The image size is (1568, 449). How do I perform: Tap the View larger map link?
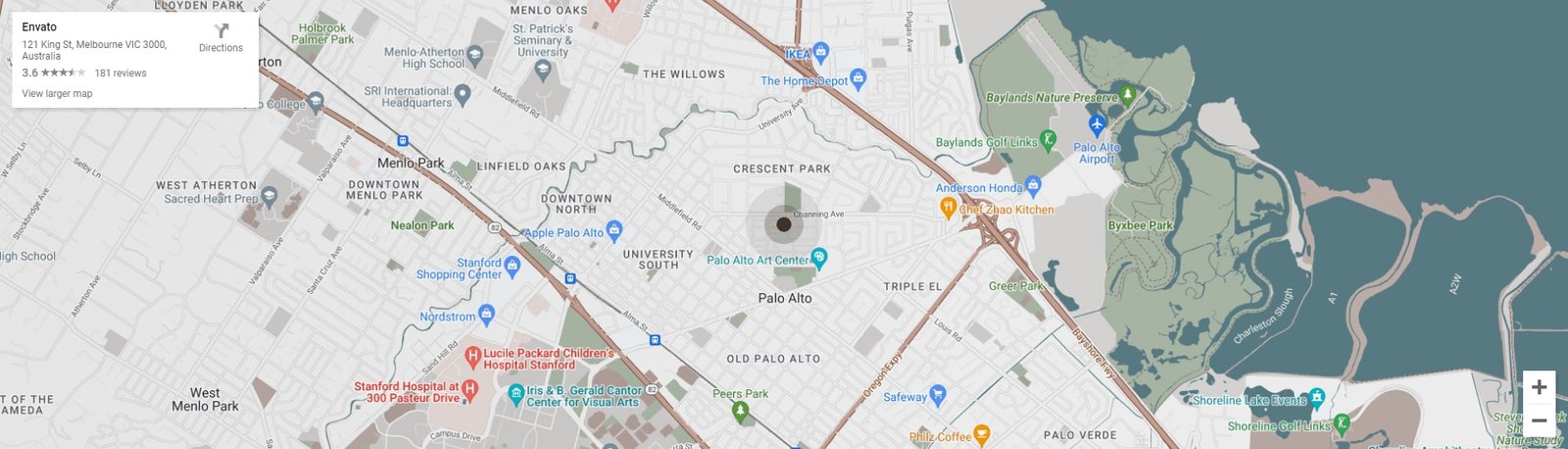point(57,94)
